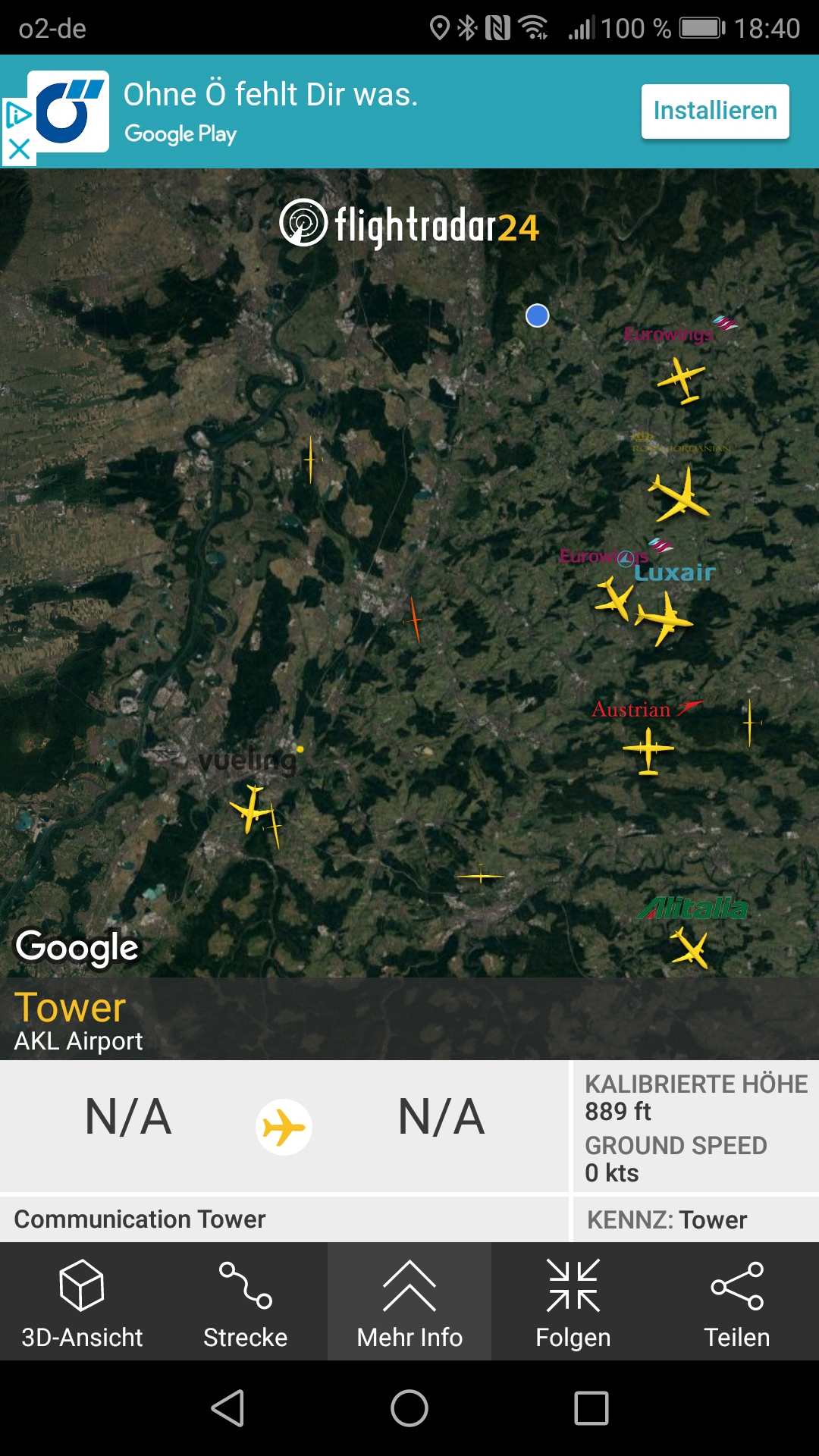This screenshot has width=819, height=1456.
Task: Select the Luxair aircraft on the map
Action: tap(664, 618)
